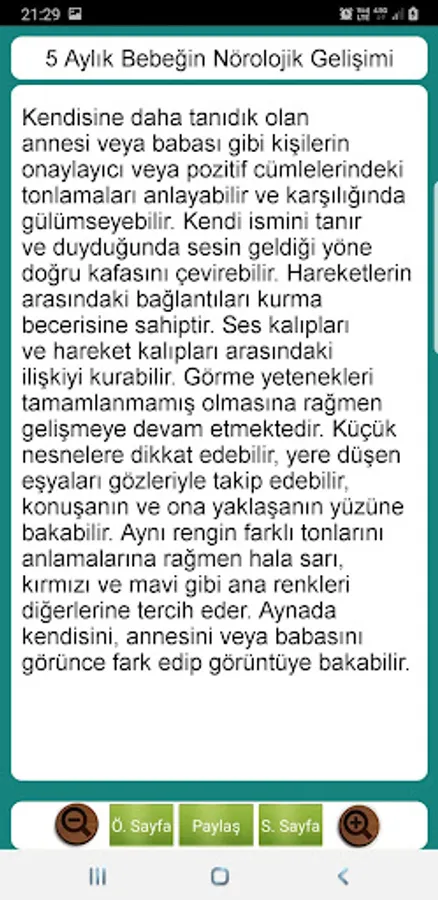Image resolution: width=438 pixels, height=900 pixels.
Task: Go to previous page with Ö. Sayfa
Action: click(x=141, y=825)
